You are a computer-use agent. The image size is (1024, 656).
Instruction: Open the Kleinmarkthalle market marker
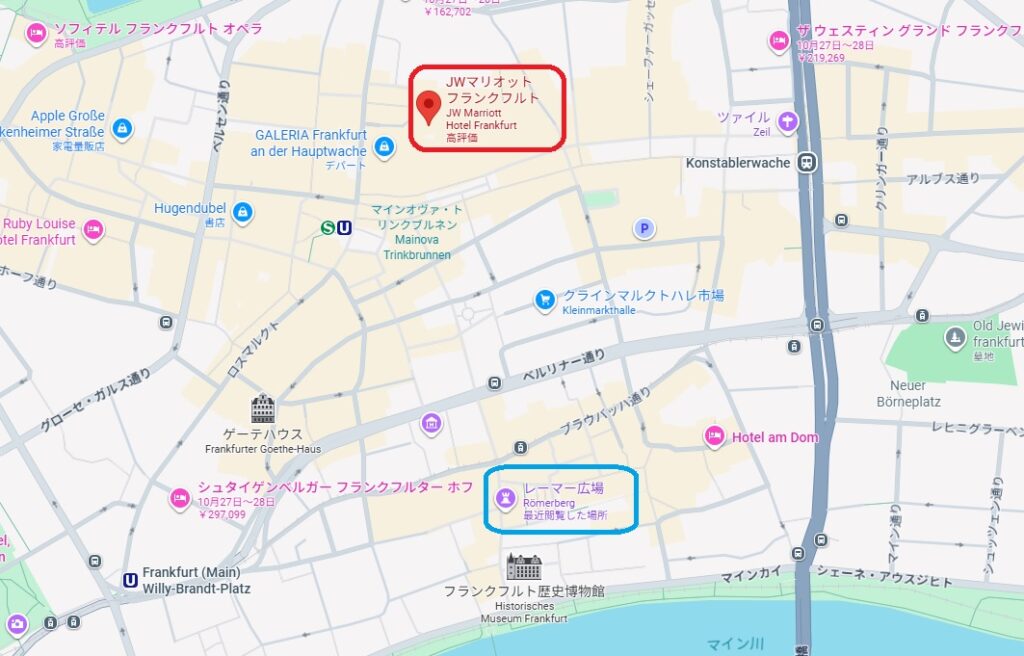[x=545, y=299]
